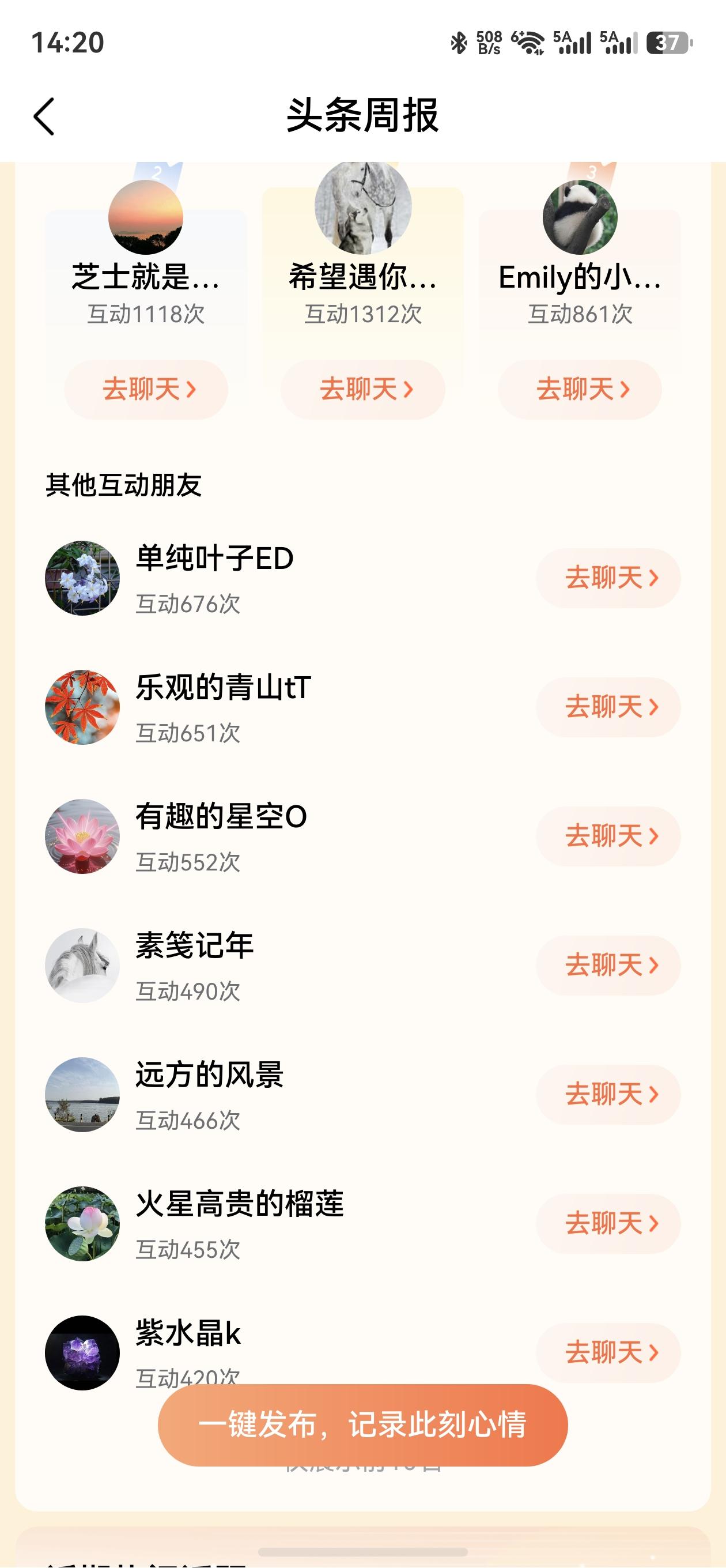The height and width of the screenshot is (1568, 726).
Task: View 远方的风景's profile avatar
Action: pyautogui.click(x=82, y=1095)
